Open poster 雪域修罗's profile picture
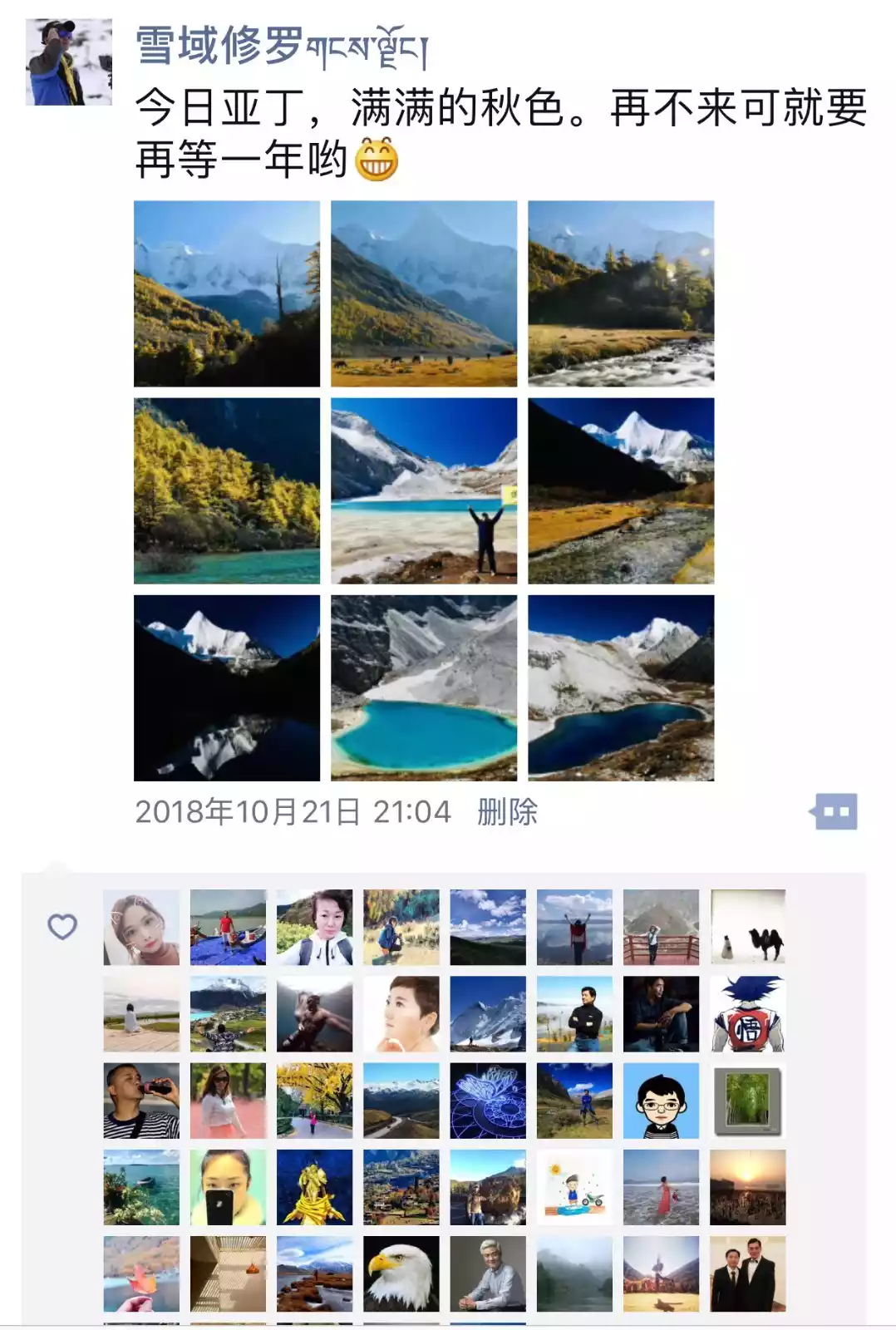This screenshot has width=896, height=1330. coord(69,62)
